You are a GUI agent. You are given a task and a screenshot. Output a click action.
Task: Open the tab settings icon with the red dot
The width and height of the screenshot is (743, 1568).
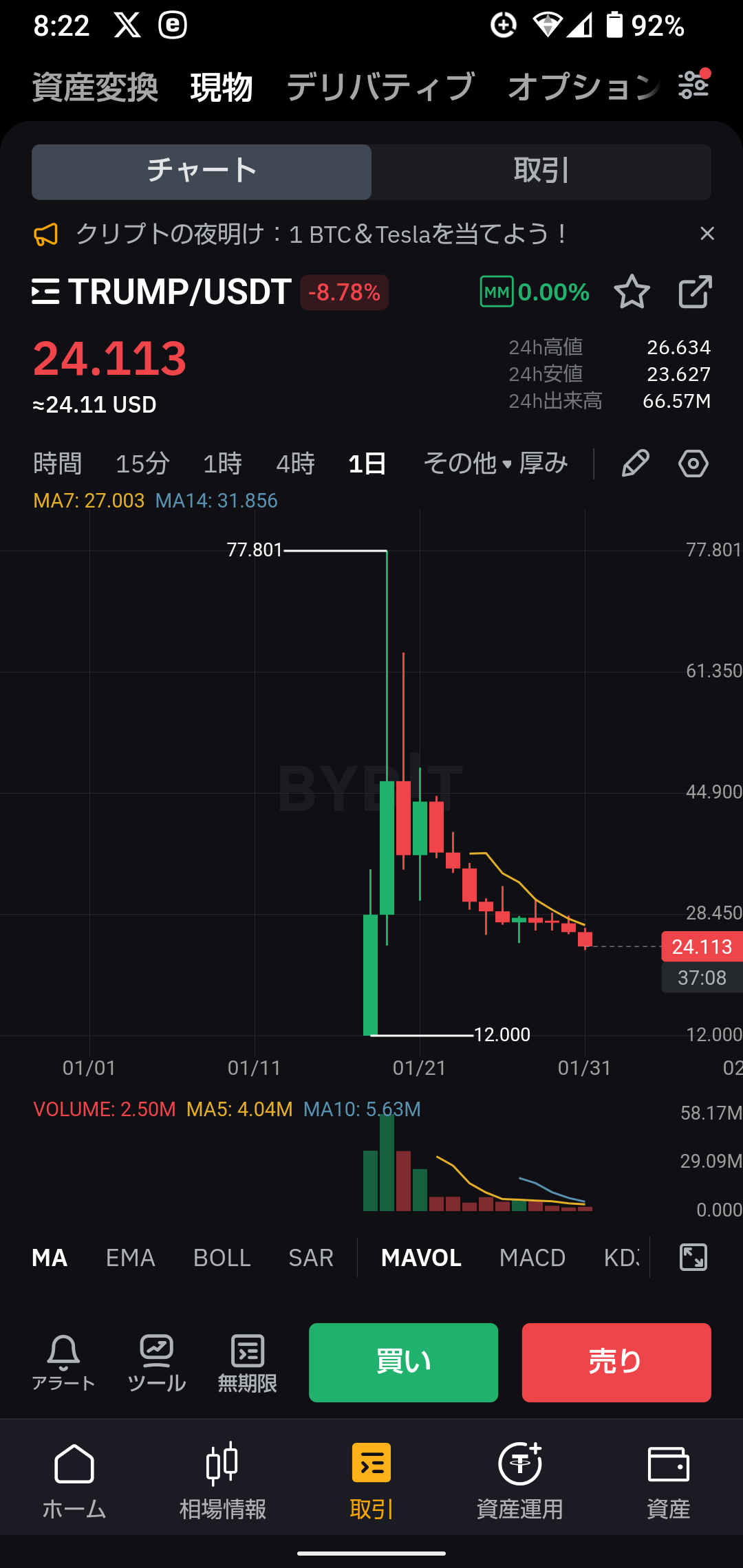[x=693, y=85]
